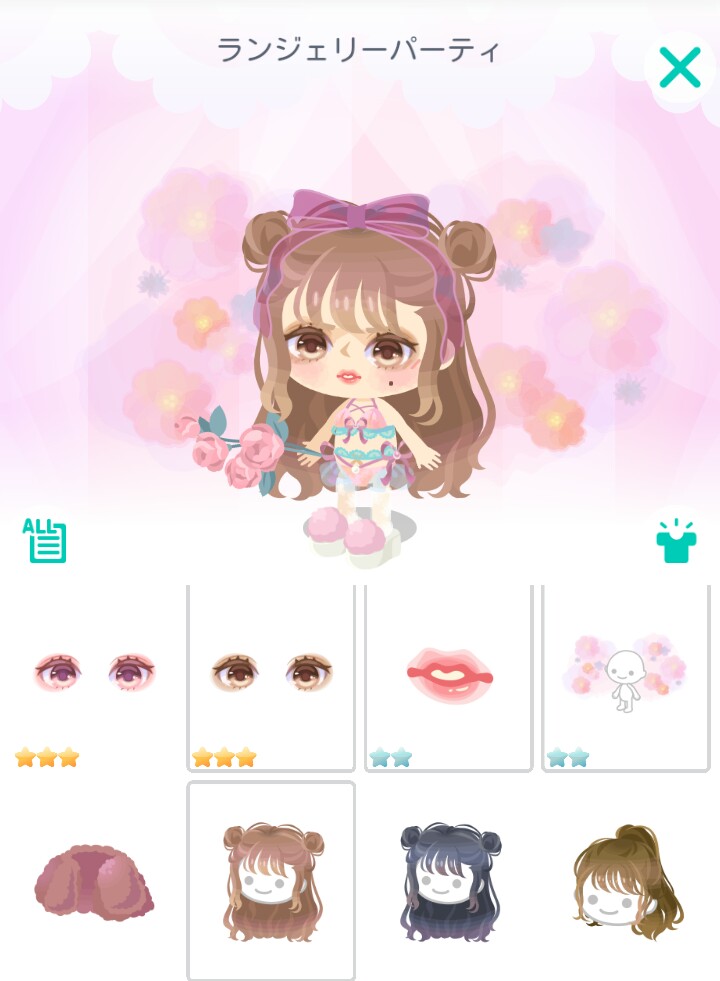Viewport: 720px width, 981px height.
Task: Open the ALL items list icon
Action: coord(45,540)
